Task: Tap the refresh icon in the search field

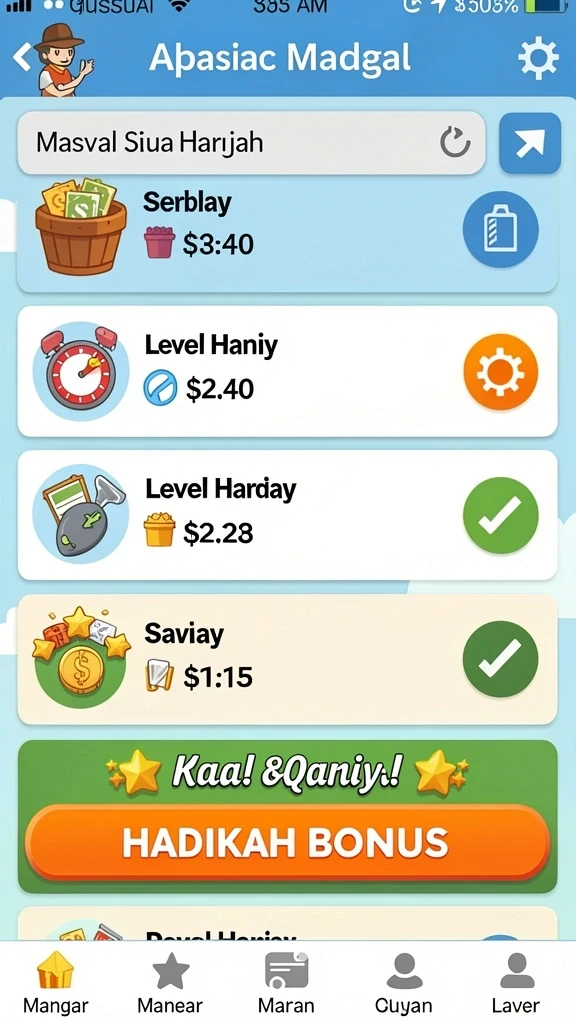Action: pyautogui.click(x=455, y=142)
